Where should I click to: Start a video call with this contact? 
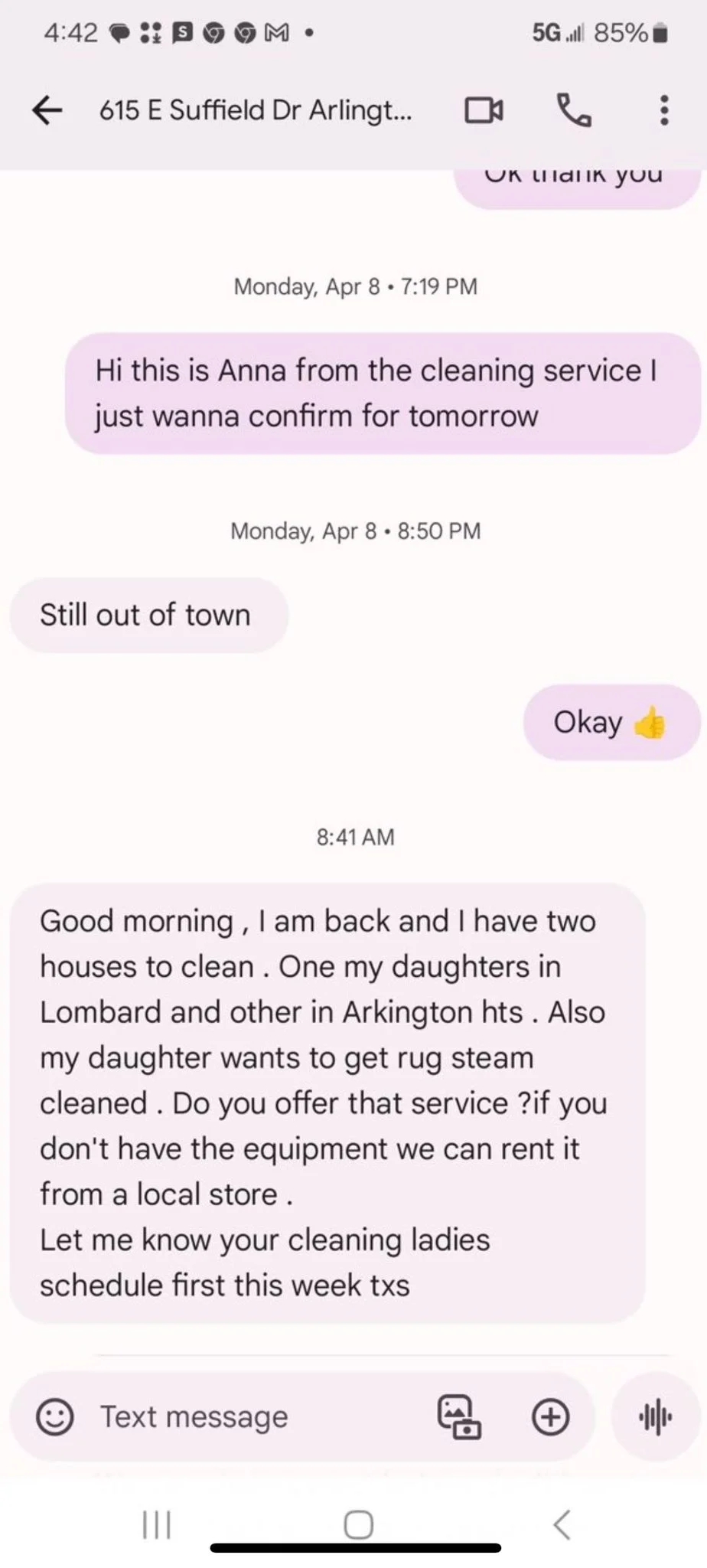(x=484, y=111)
